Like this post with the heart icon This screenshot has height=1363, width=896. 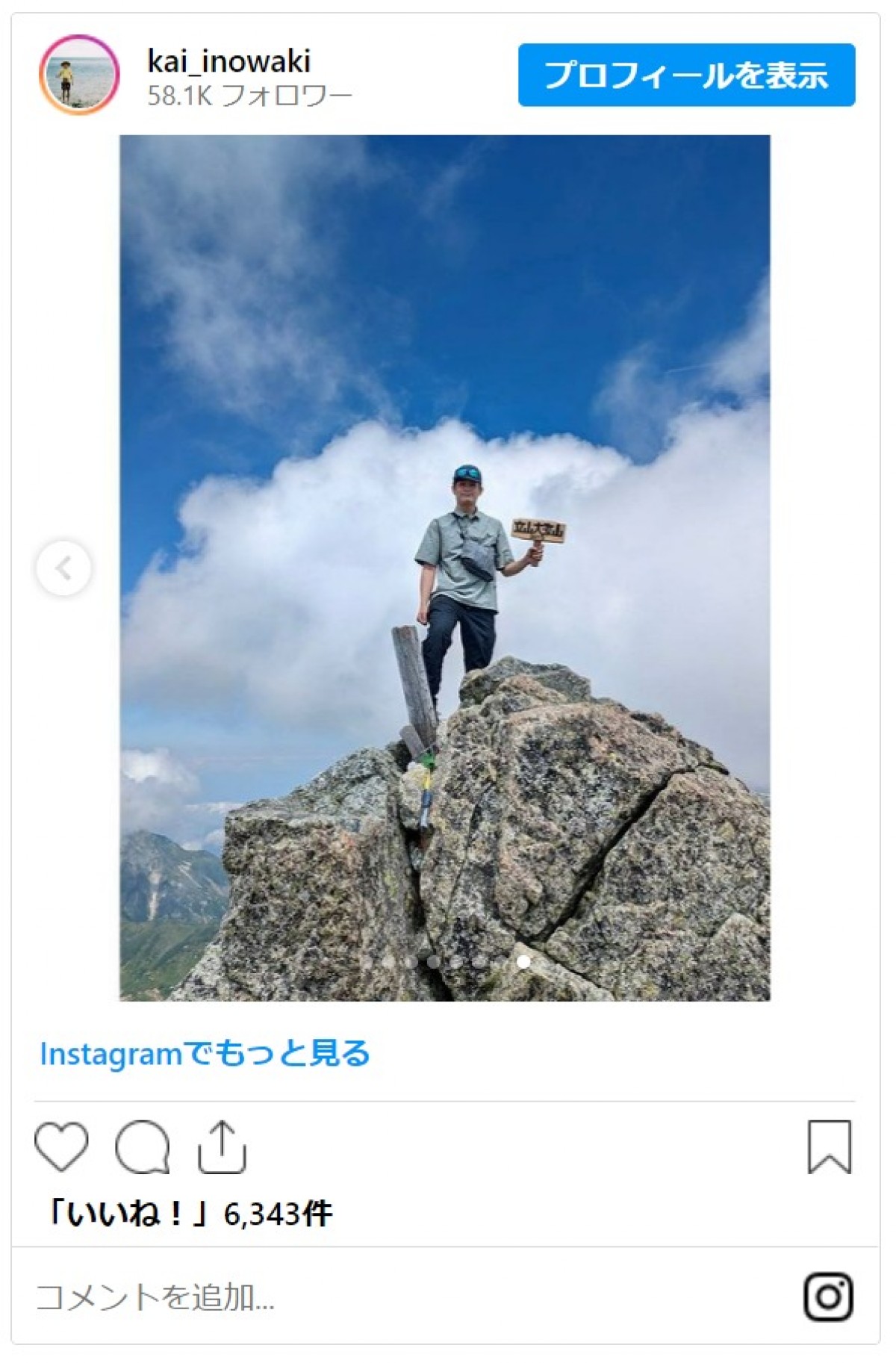click(61, 1146)
